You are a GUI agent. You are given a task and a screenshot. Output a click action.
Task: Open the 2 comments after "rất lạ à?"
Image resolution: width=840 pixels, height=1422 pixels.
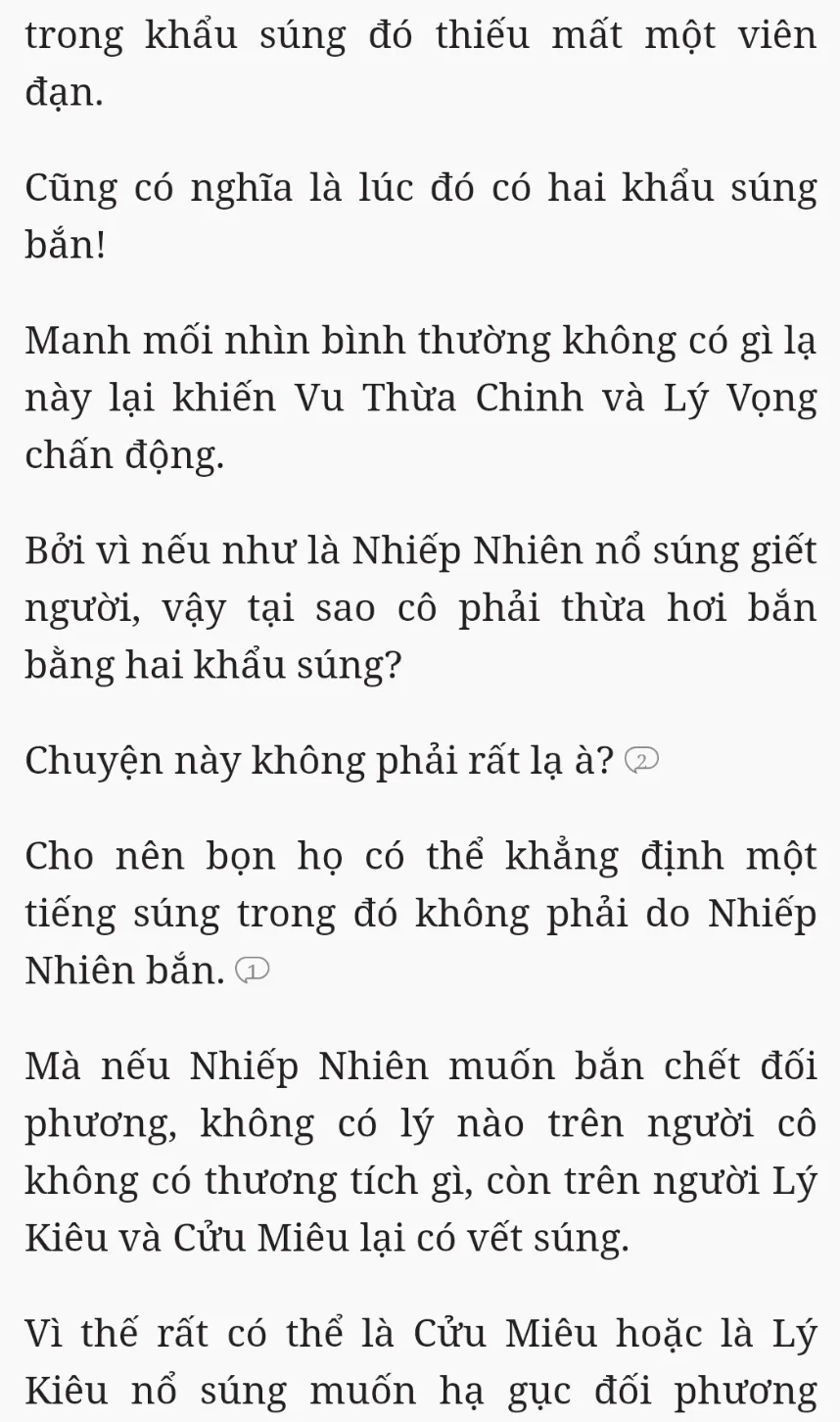pos(641,760)
